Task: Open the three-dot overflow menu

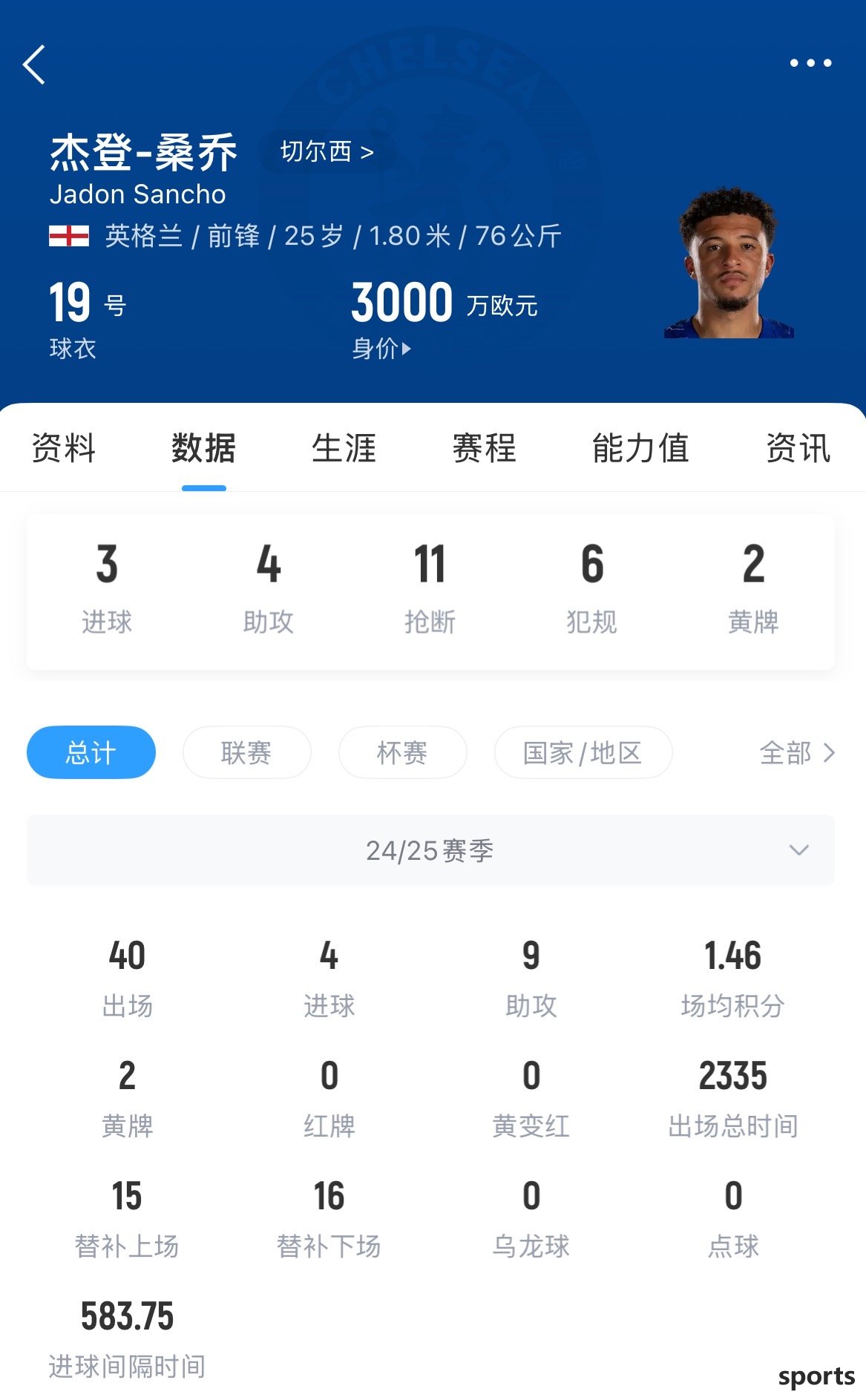Action: (x=810, y=63)
